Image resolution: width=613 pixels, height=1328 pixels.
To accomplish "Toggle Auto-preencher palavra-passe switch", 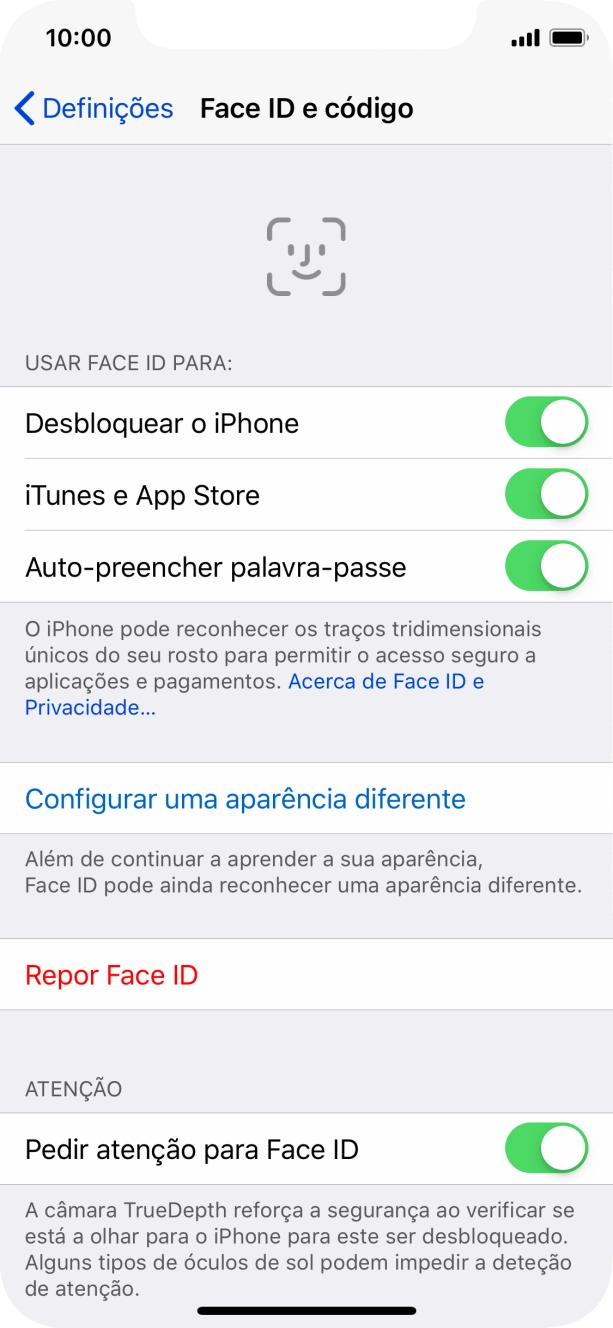I will [546, 567].
